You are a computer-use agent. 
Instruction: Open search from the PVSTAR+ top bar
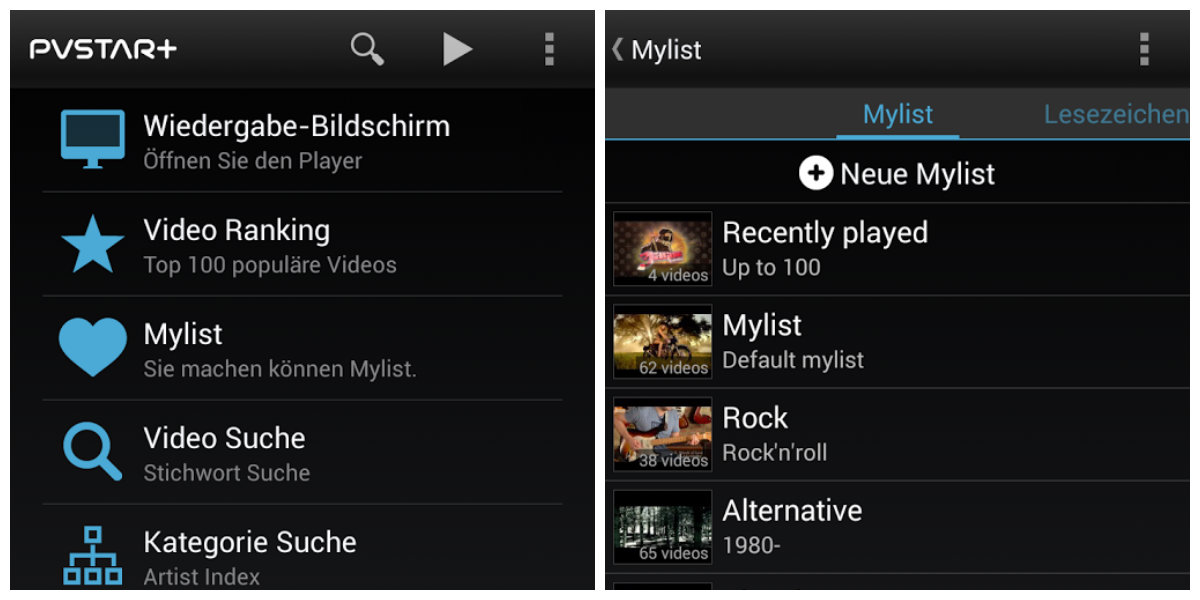tap(367, 49)
